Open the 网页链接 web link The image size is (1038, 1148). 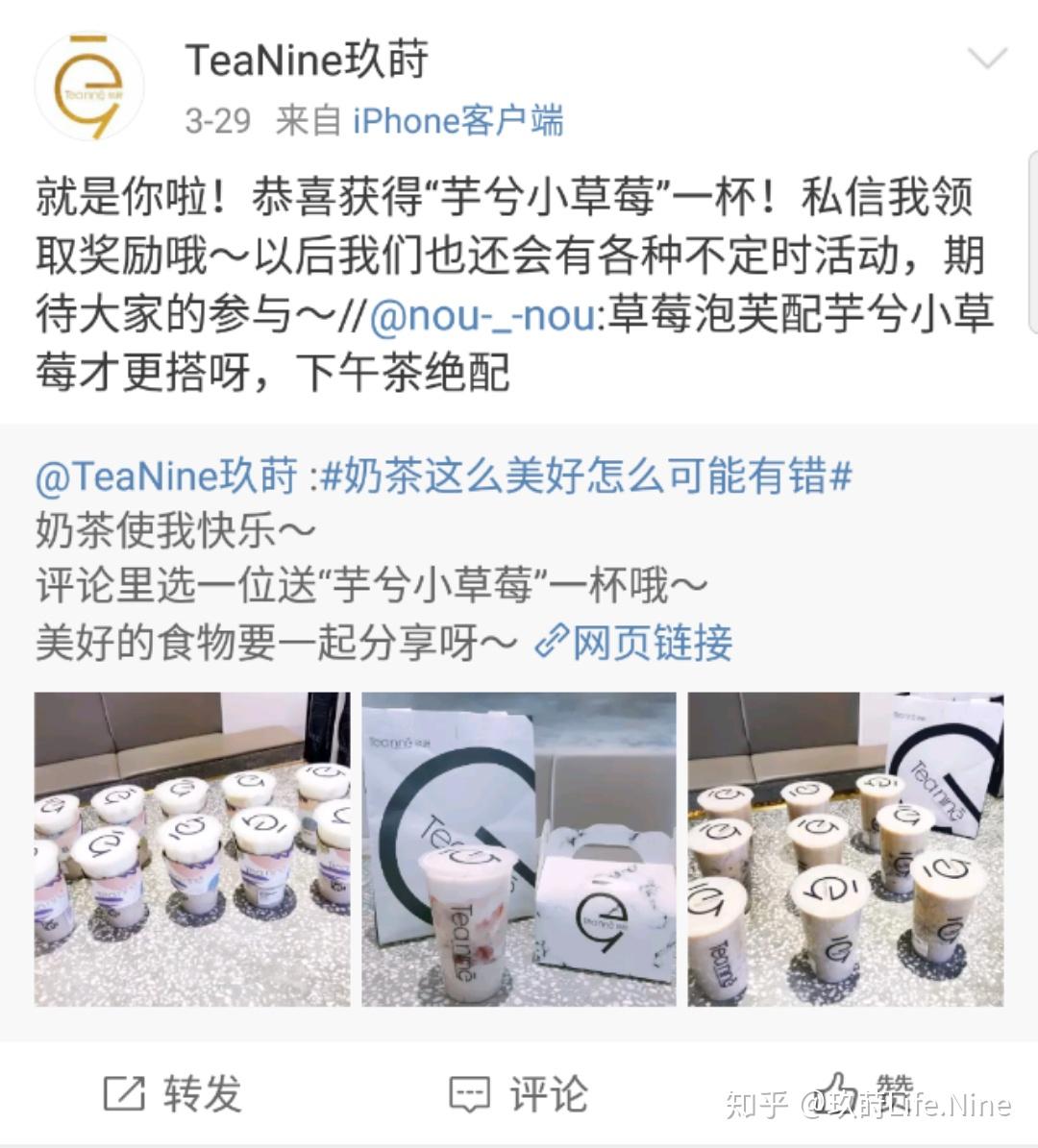point(634,643)
